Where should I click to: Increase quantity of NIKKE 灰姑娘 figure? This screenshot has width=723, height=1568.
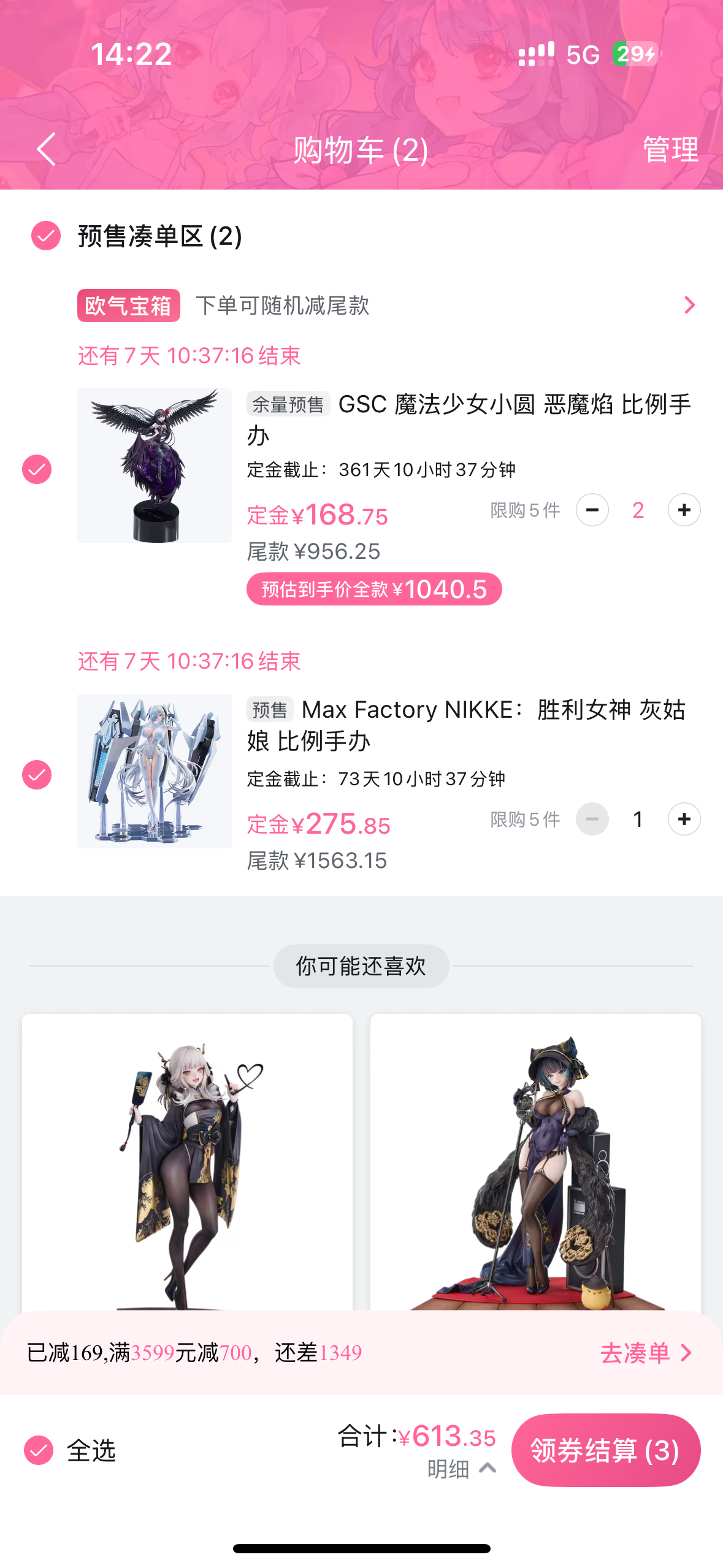(684, 819)
